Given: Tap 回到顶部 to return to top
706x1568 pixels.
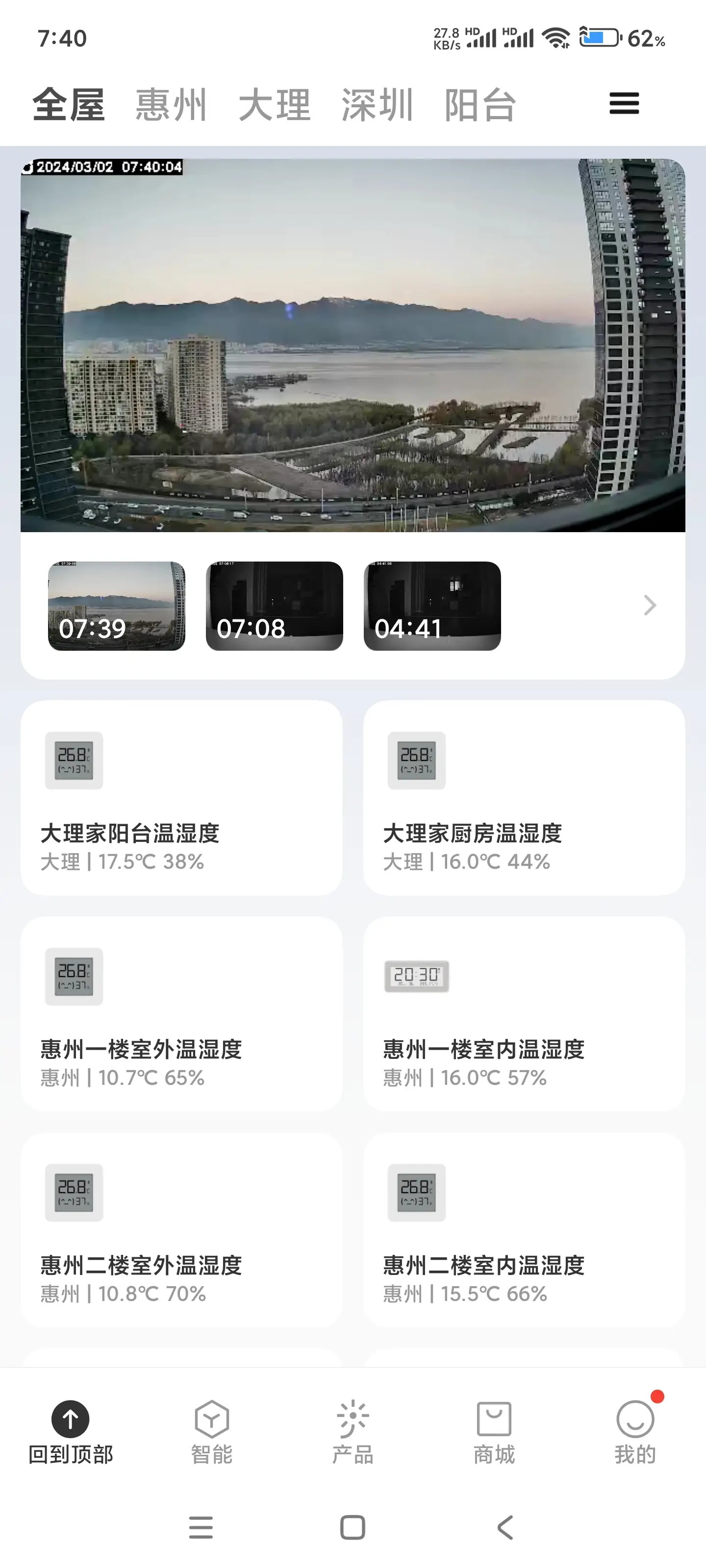Looking at the screenshot, I should click(71, 1432).
